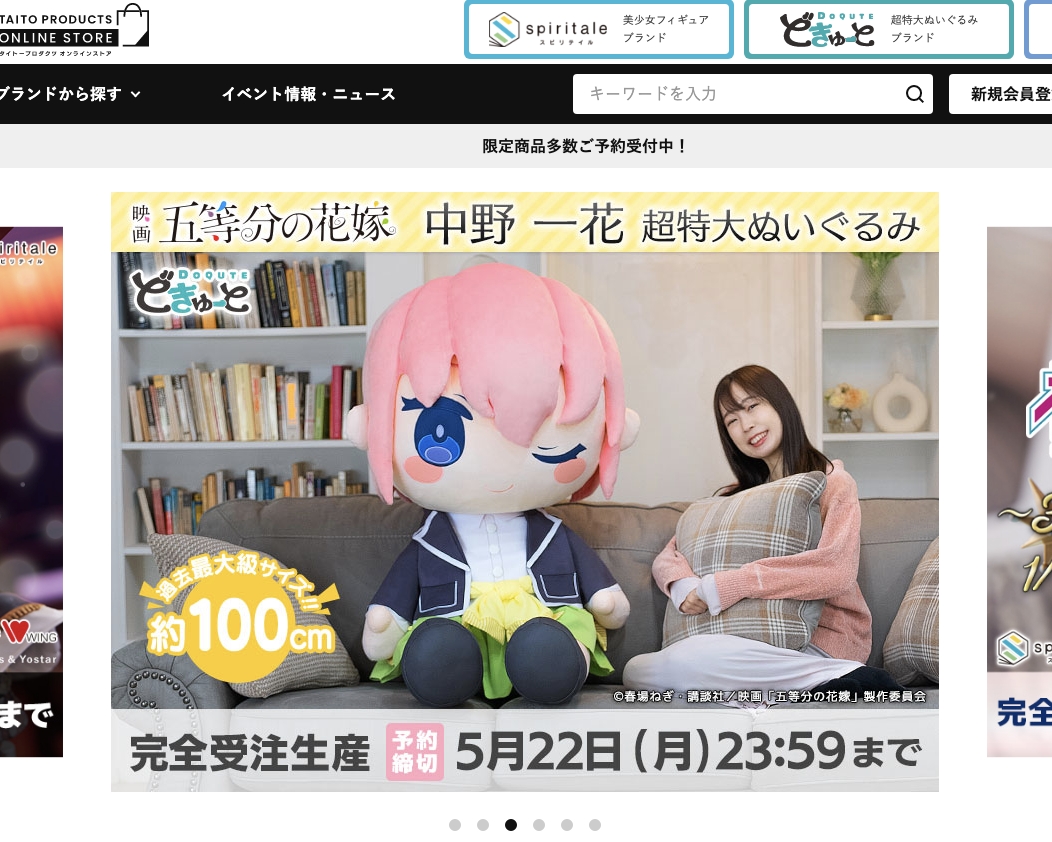Open the どきゅーと plush brand banner
Screen dimensions: 1052x842
[878, 29]
